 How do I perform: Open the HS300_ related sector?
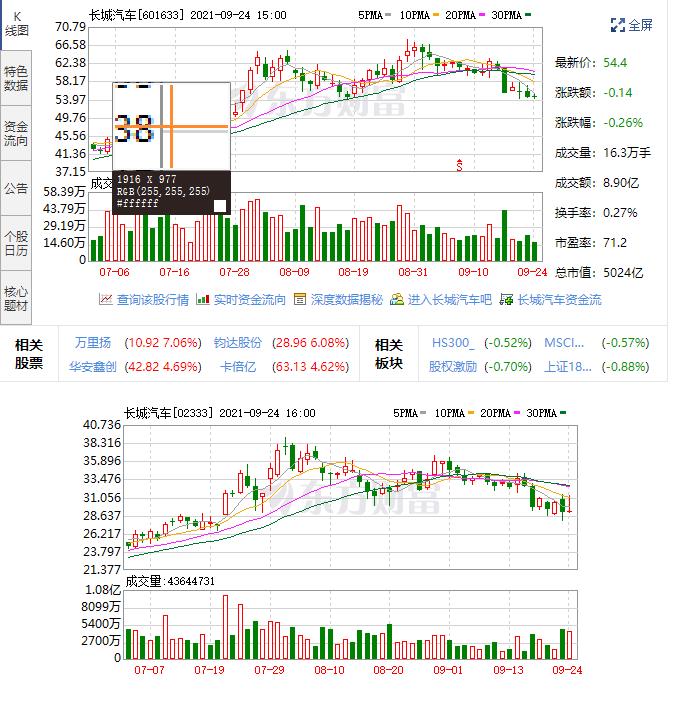click(x=452, y=342)
